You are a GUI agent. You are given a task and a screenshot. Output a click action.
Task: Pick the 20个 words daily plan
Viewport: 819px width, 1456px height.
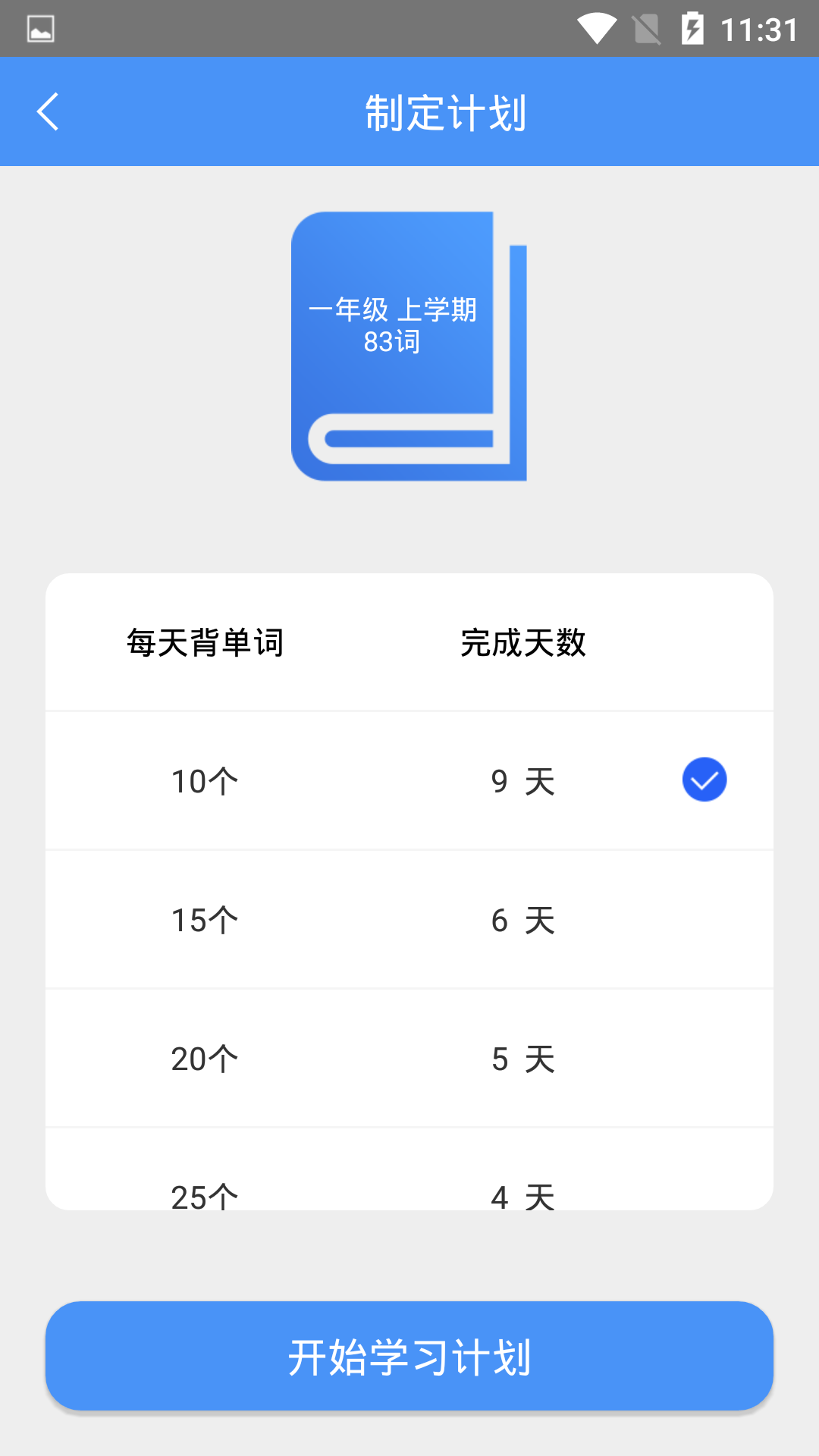pyautogui.click(x=409, y=1058)
